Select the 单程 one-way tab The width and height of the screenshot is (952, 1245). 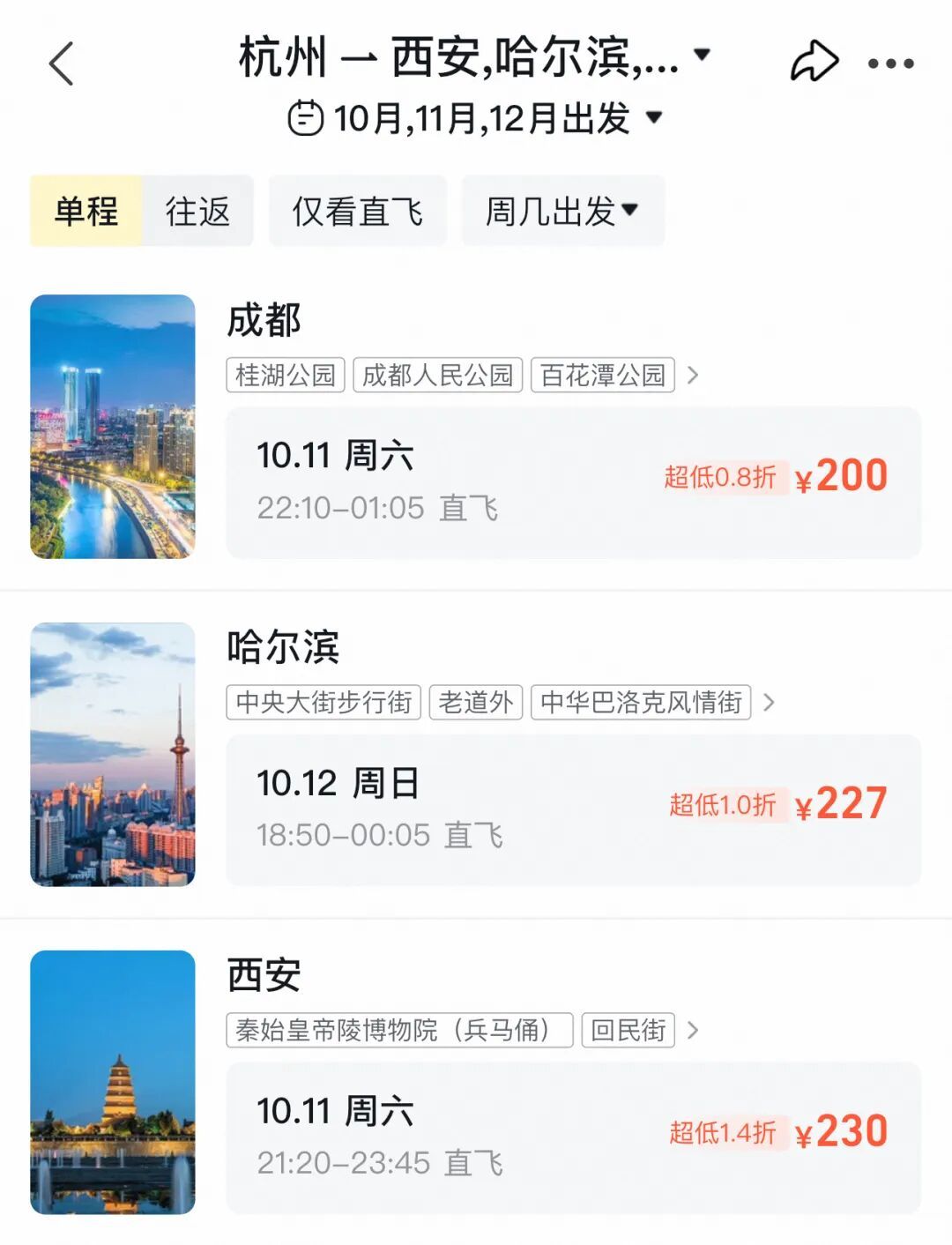86,212
